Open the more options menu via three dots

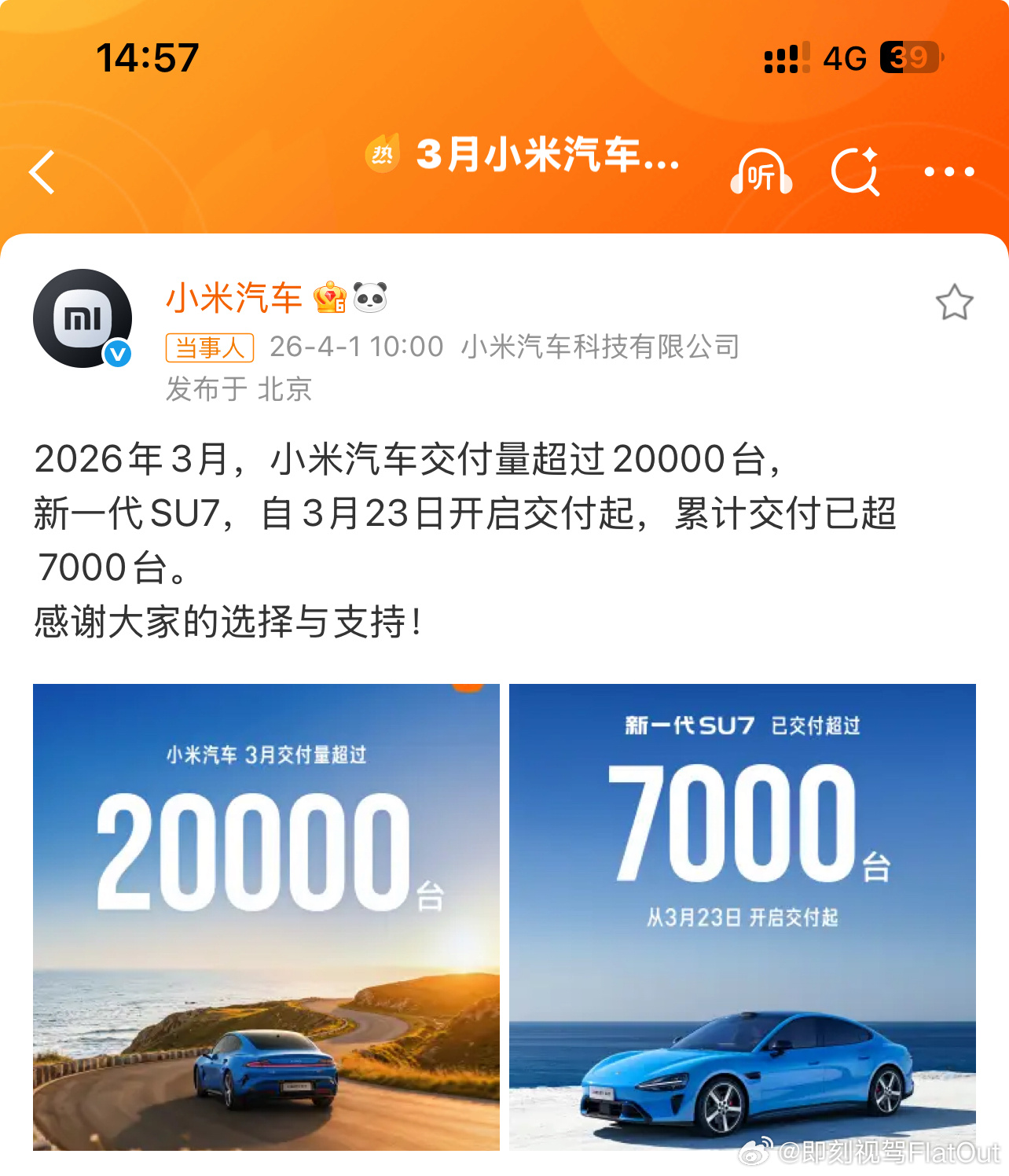[948, 172]
